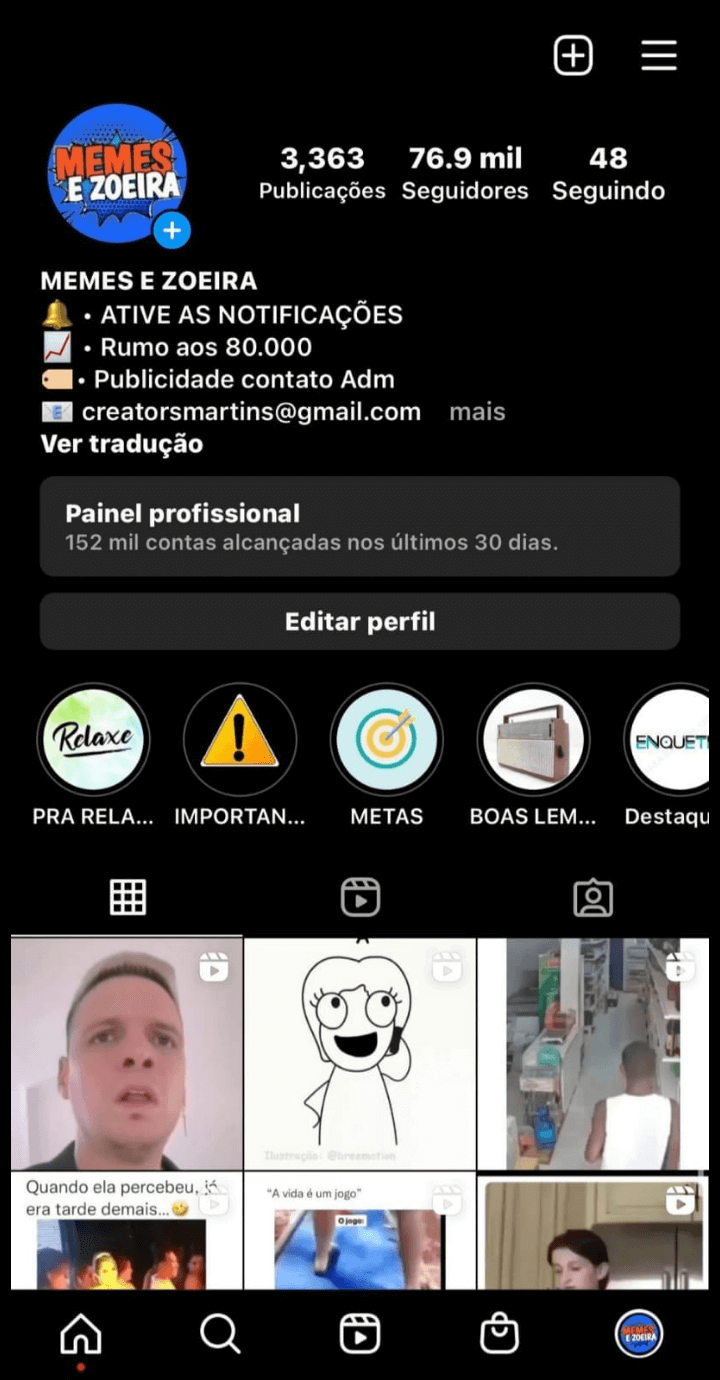Viewport: 720px width, 1380px height.
Task: Expand the bio with 'mais'
Action: [477, 412]
